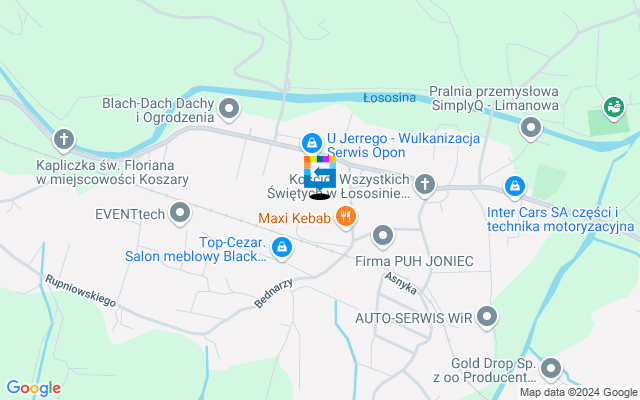Select the Blach-Dach Dachy i Ogrodzenia marker
This screenshot has height=400, width=640.
230,108
